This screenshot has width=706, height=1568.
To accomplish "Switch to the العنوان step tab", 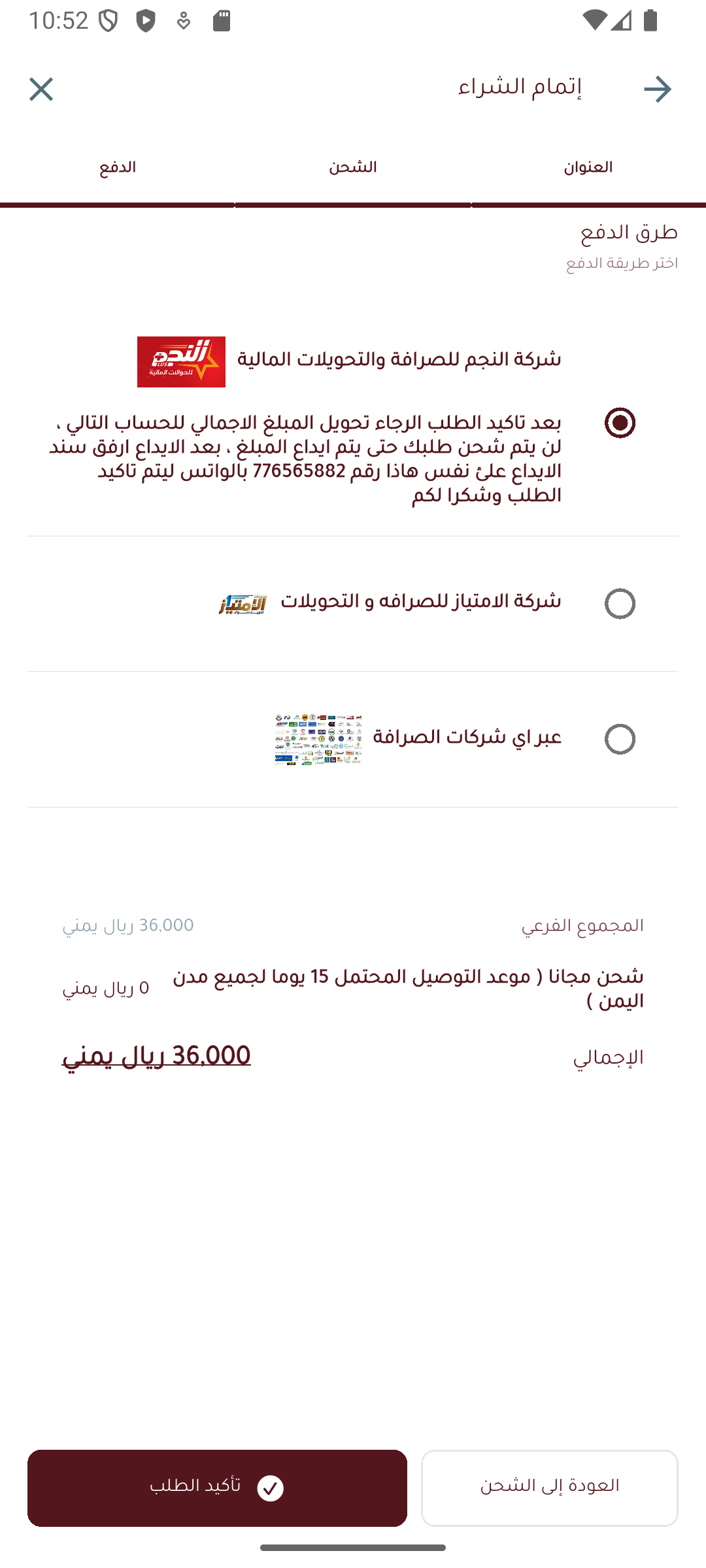I will 588,169.
